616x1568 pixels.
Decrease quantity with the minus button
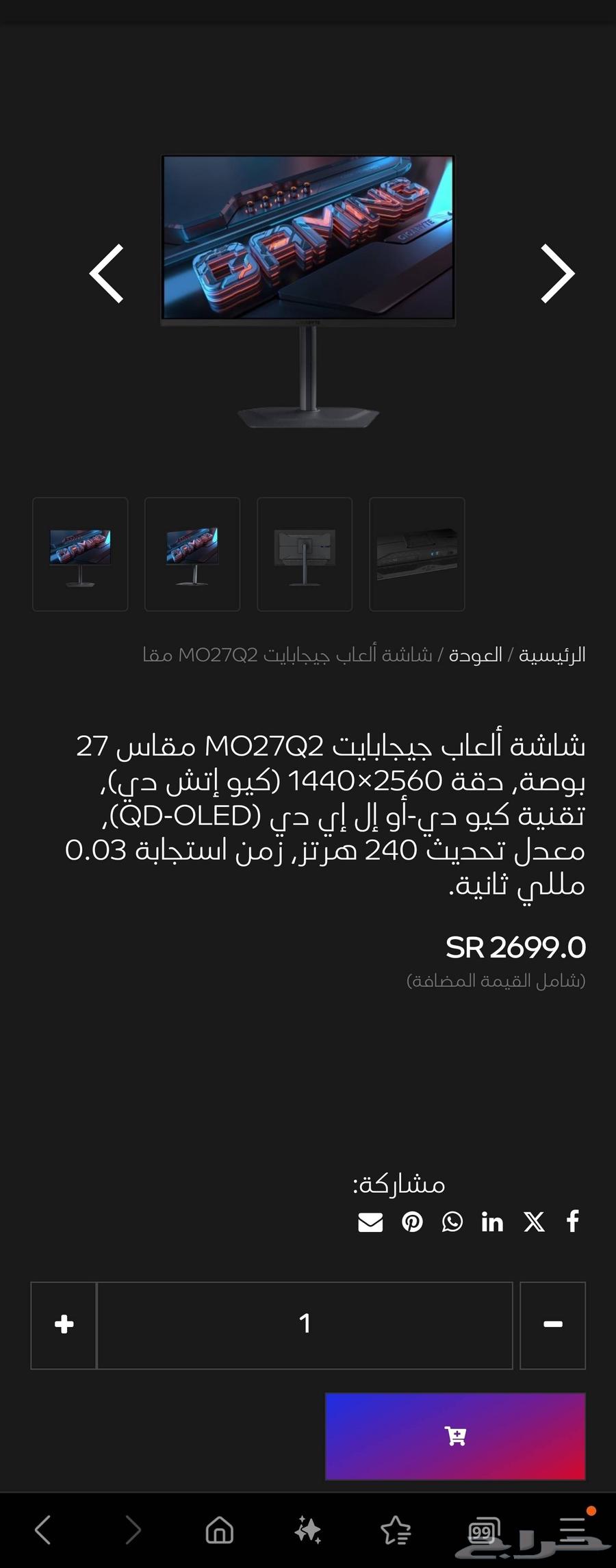point(553,1324)
